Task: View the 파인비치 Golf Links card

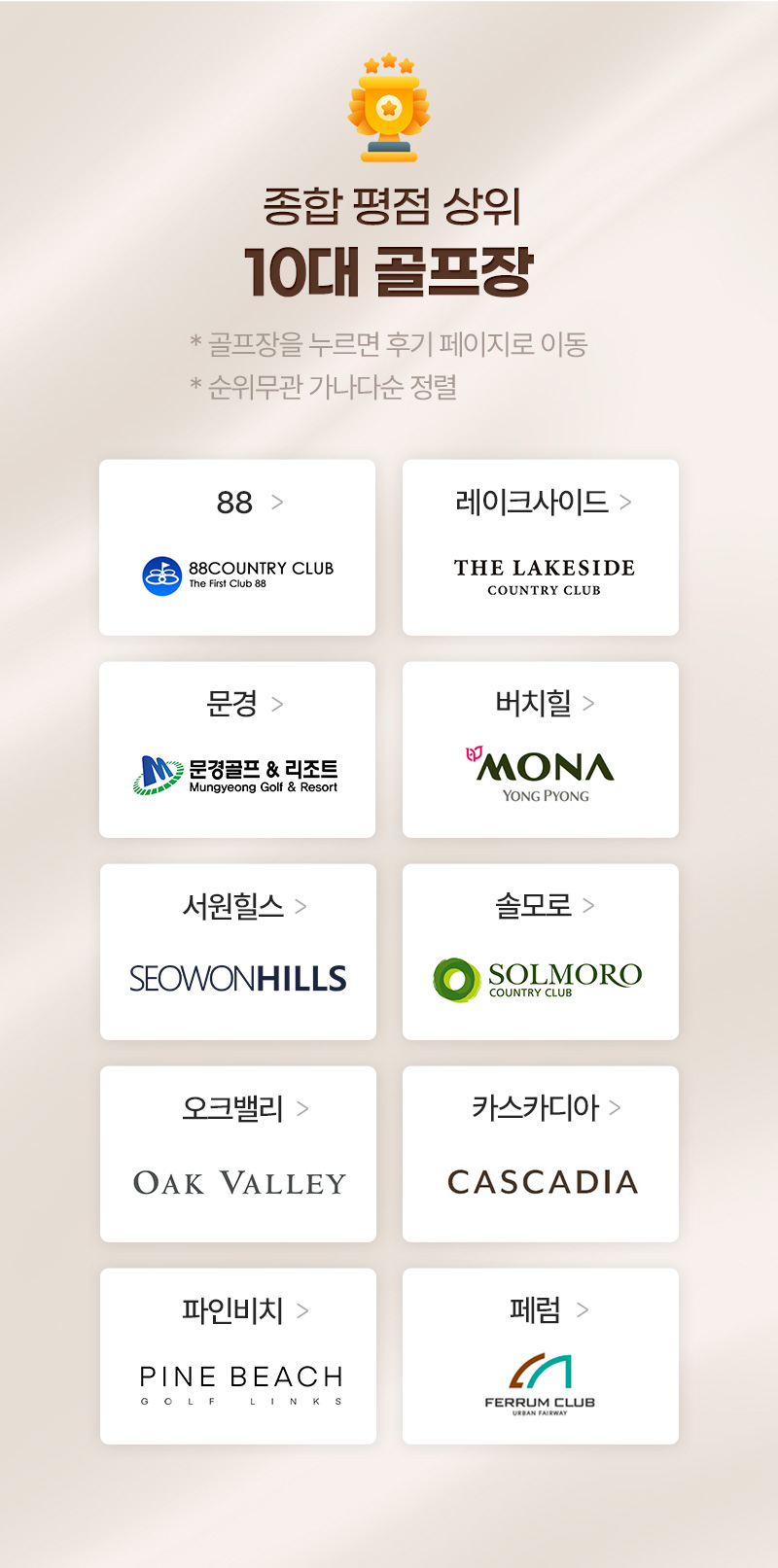Action: 237,1356
